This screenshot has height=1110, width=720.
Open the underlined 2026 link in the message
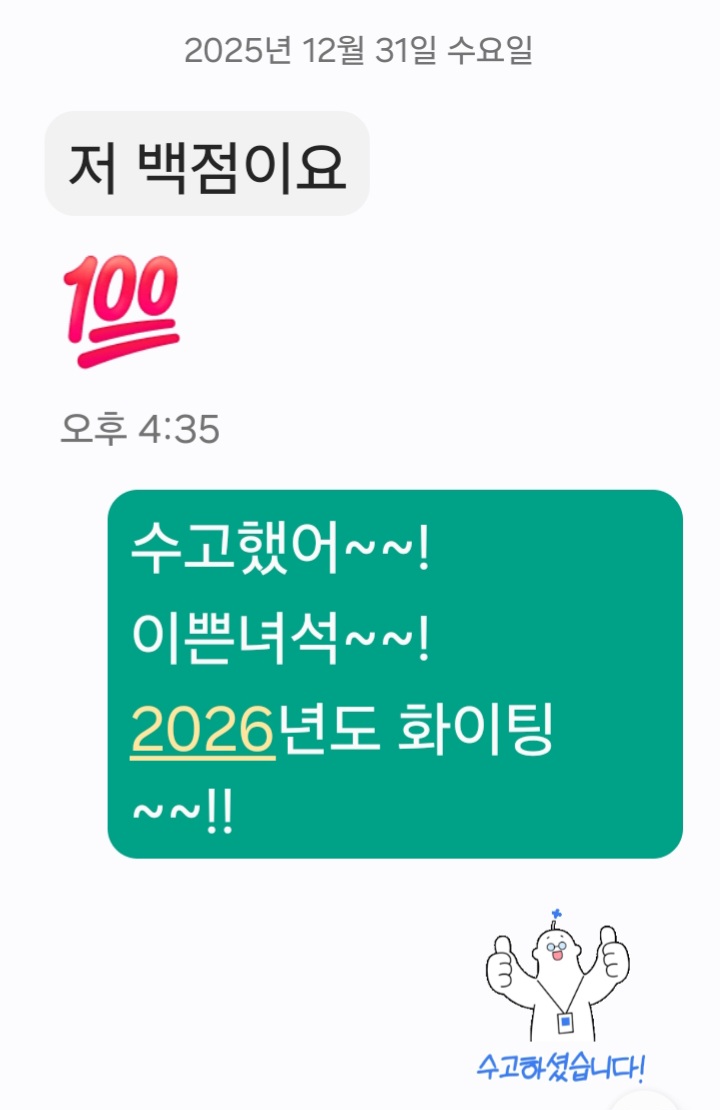(203, 733)
